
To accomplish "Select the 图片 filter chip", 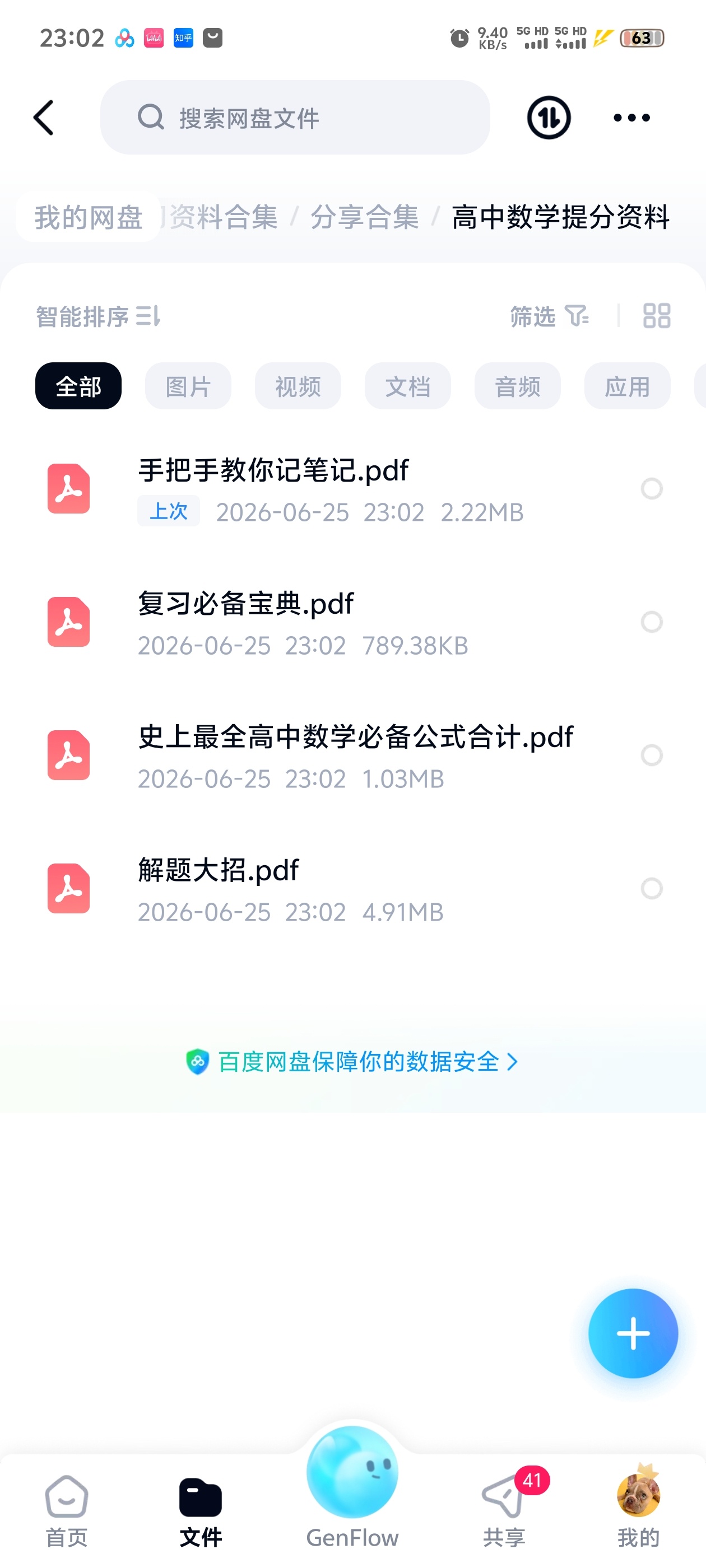I will [188, 386].
